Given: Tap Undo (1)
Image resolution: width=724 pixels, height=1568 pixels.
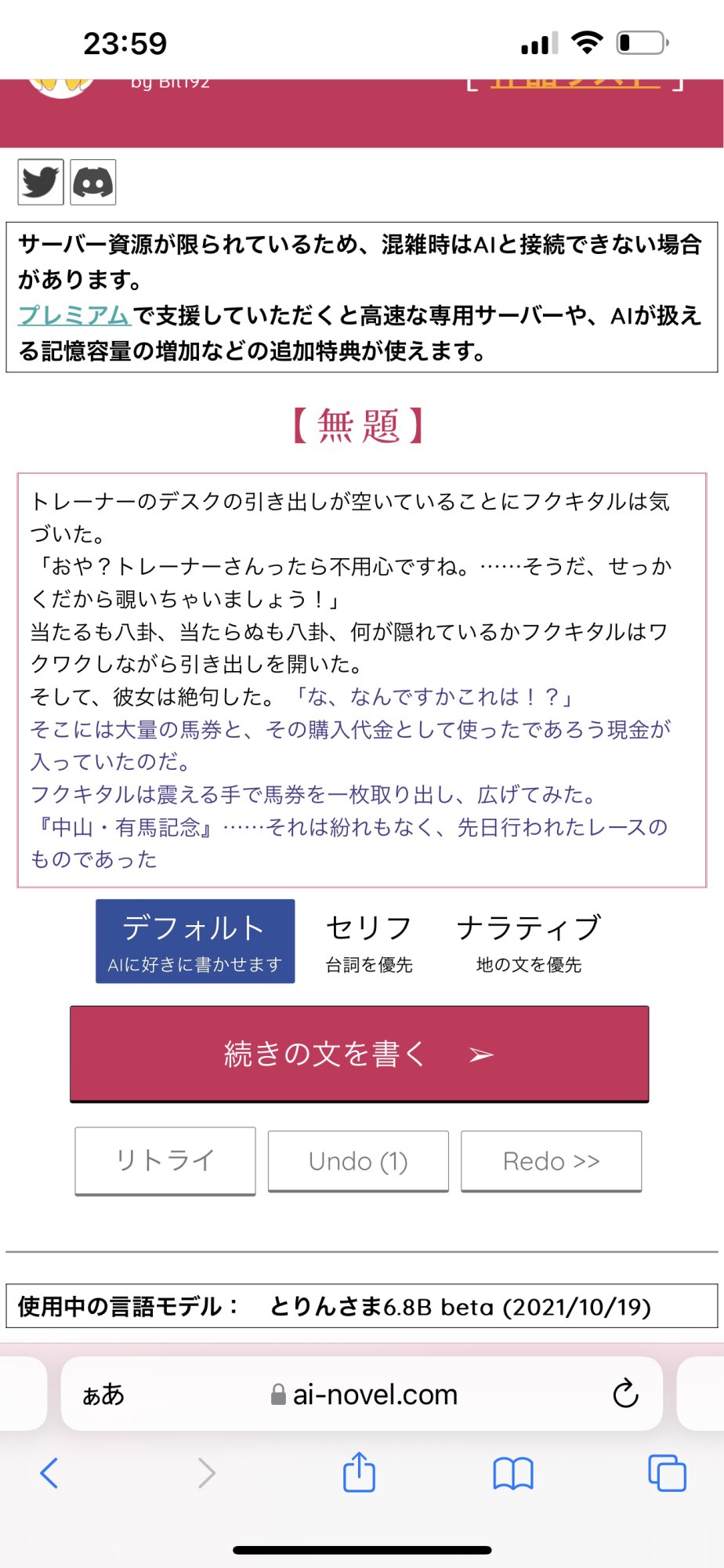Looking at the screenshot, I should click(358, 1161).
